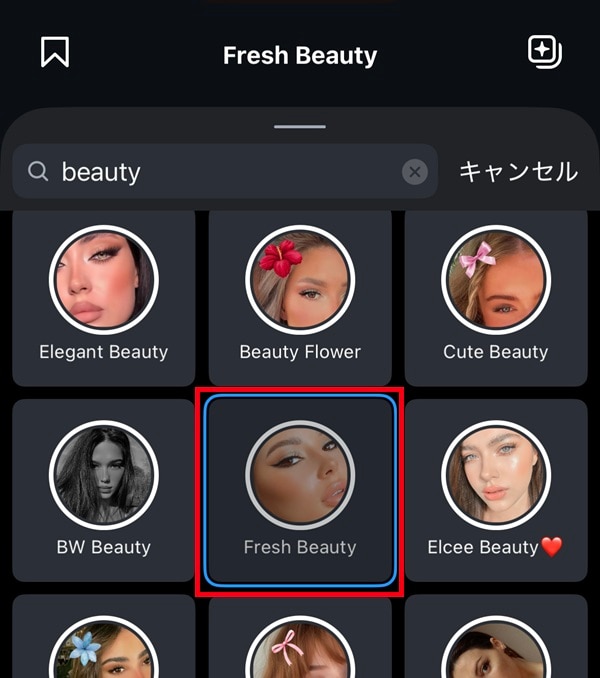Clear the search text
Image resolution: width=600 pixels, height=678 pixels.
point(414,172)
